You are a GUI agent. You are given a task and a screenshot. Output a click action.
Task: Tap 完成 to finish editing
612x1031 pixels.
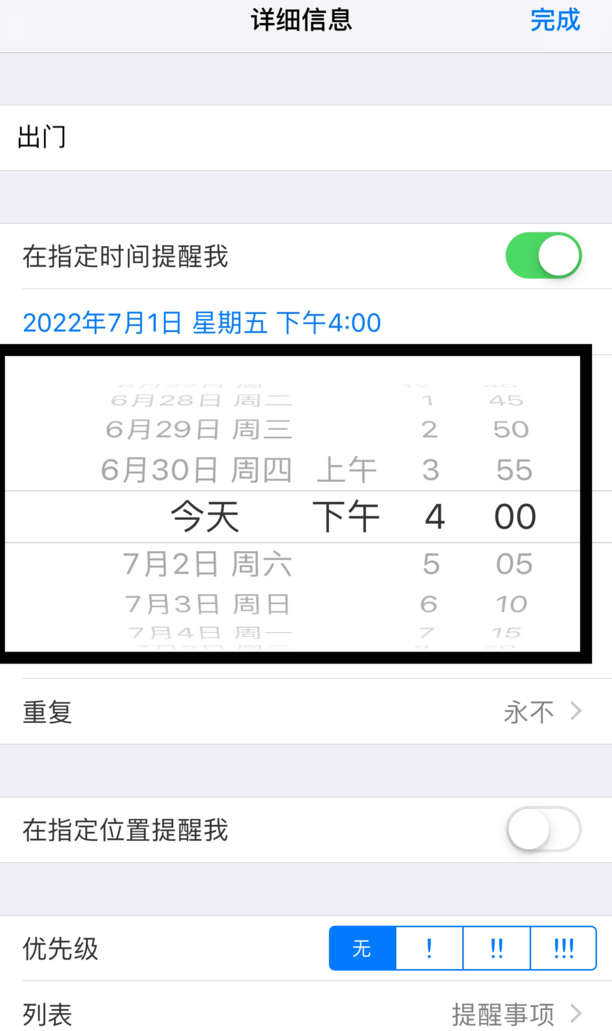click(x=555, y=20)
